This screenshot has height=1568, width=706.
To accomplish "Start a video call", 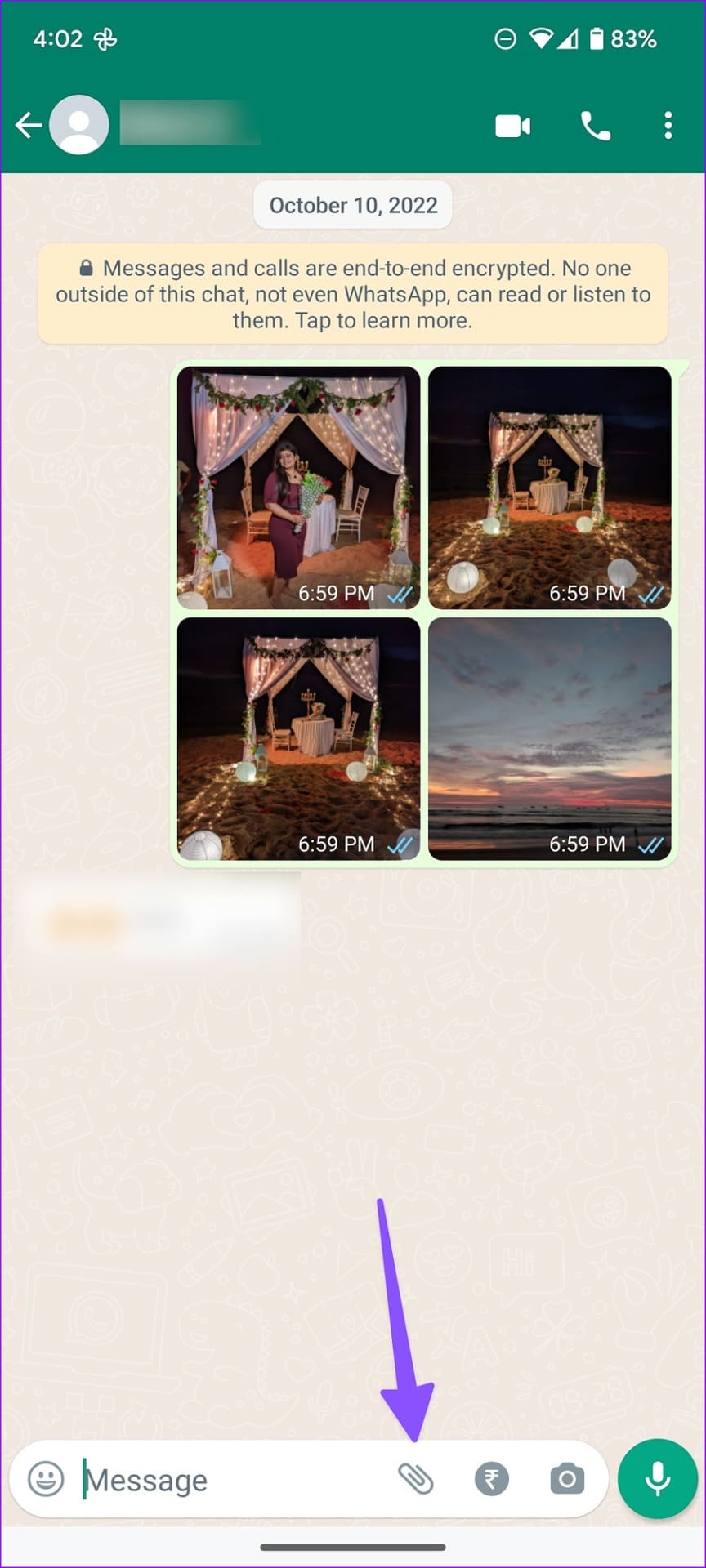I will (513, 126).
